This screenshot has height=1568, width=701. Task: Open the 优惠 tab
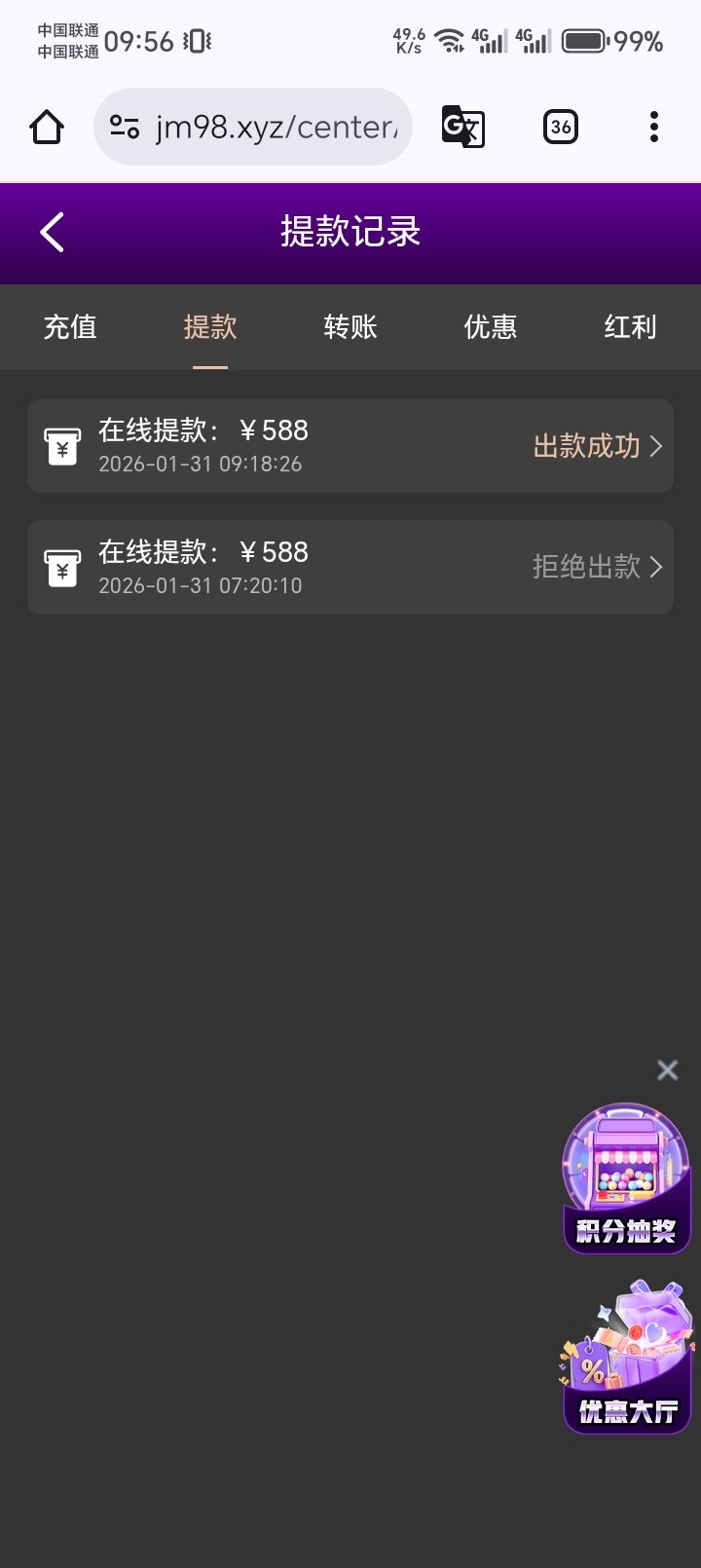[x=491, y=327]
